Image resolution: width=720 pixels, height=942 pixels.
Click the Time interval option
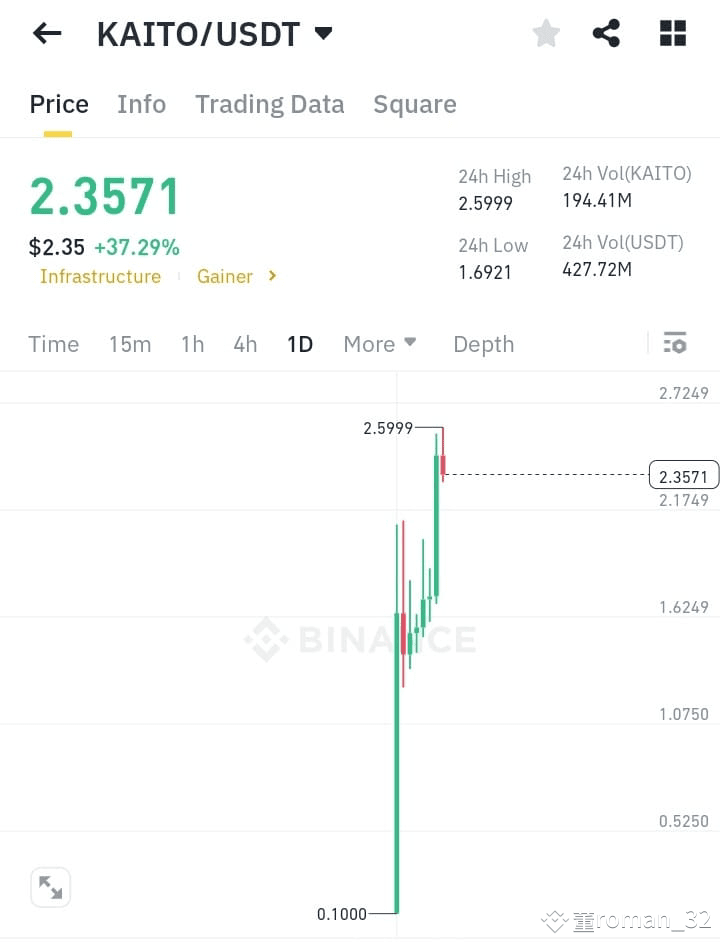click(53, 344)
